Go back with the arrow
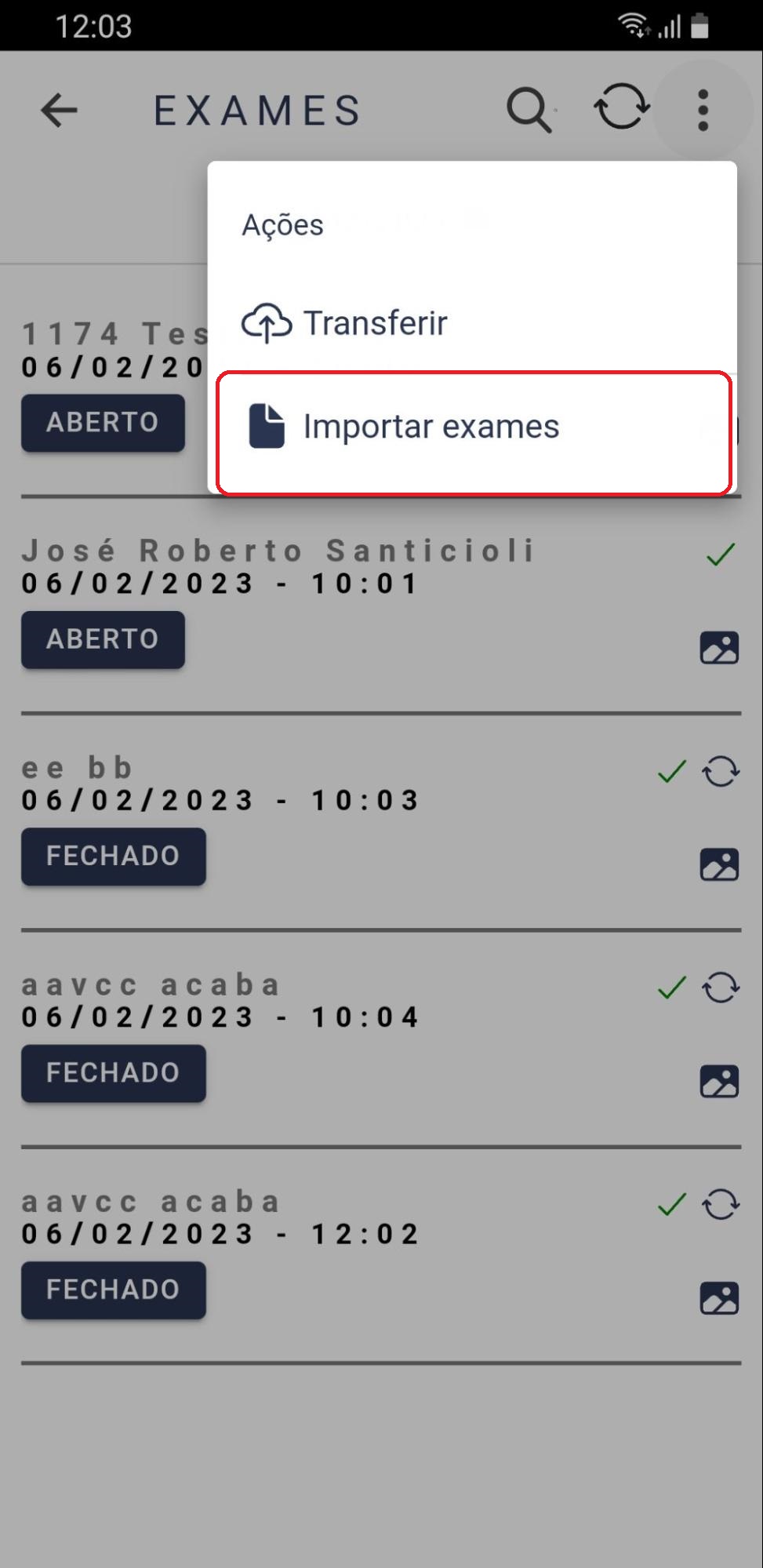This screenshot has width=763, height=1568. tap(59, 110)
